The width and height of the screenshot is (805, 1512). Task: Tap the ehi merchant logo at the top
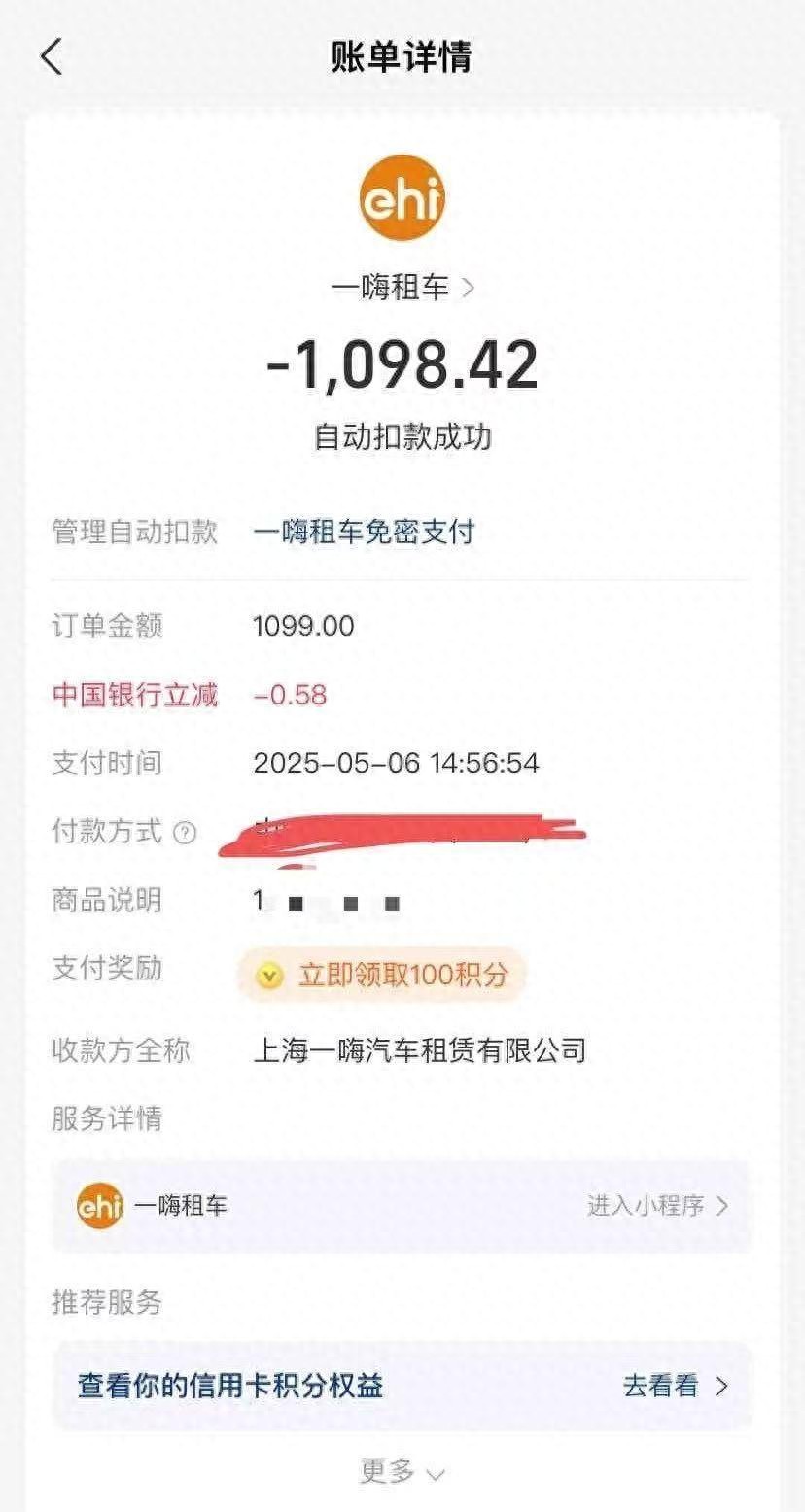402,197
